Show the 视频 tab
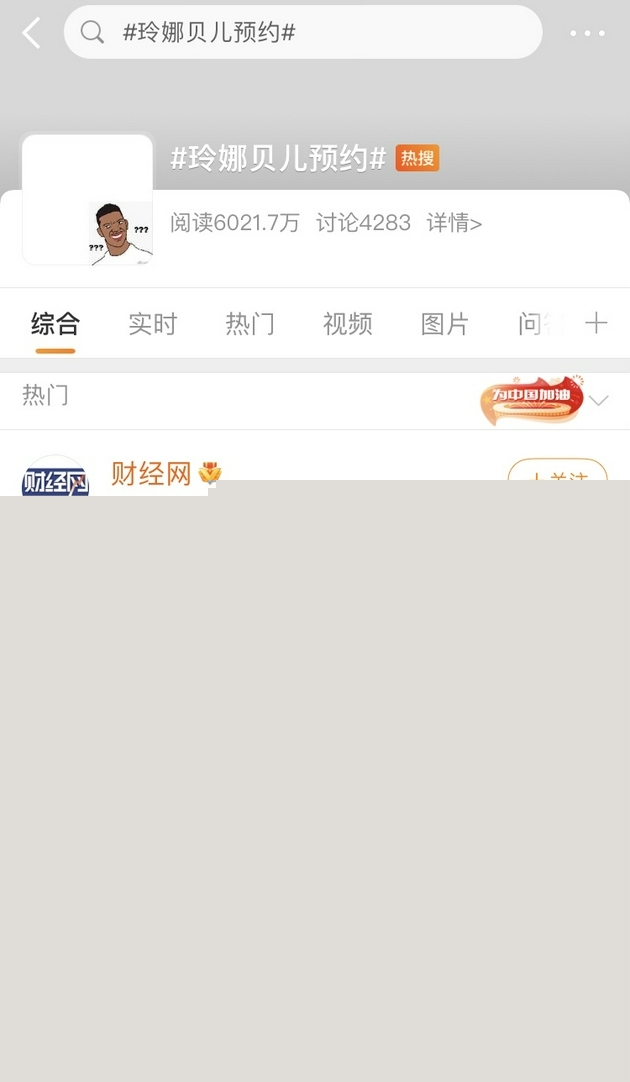This screenshot has width=630, height=1082. [347, 324]
